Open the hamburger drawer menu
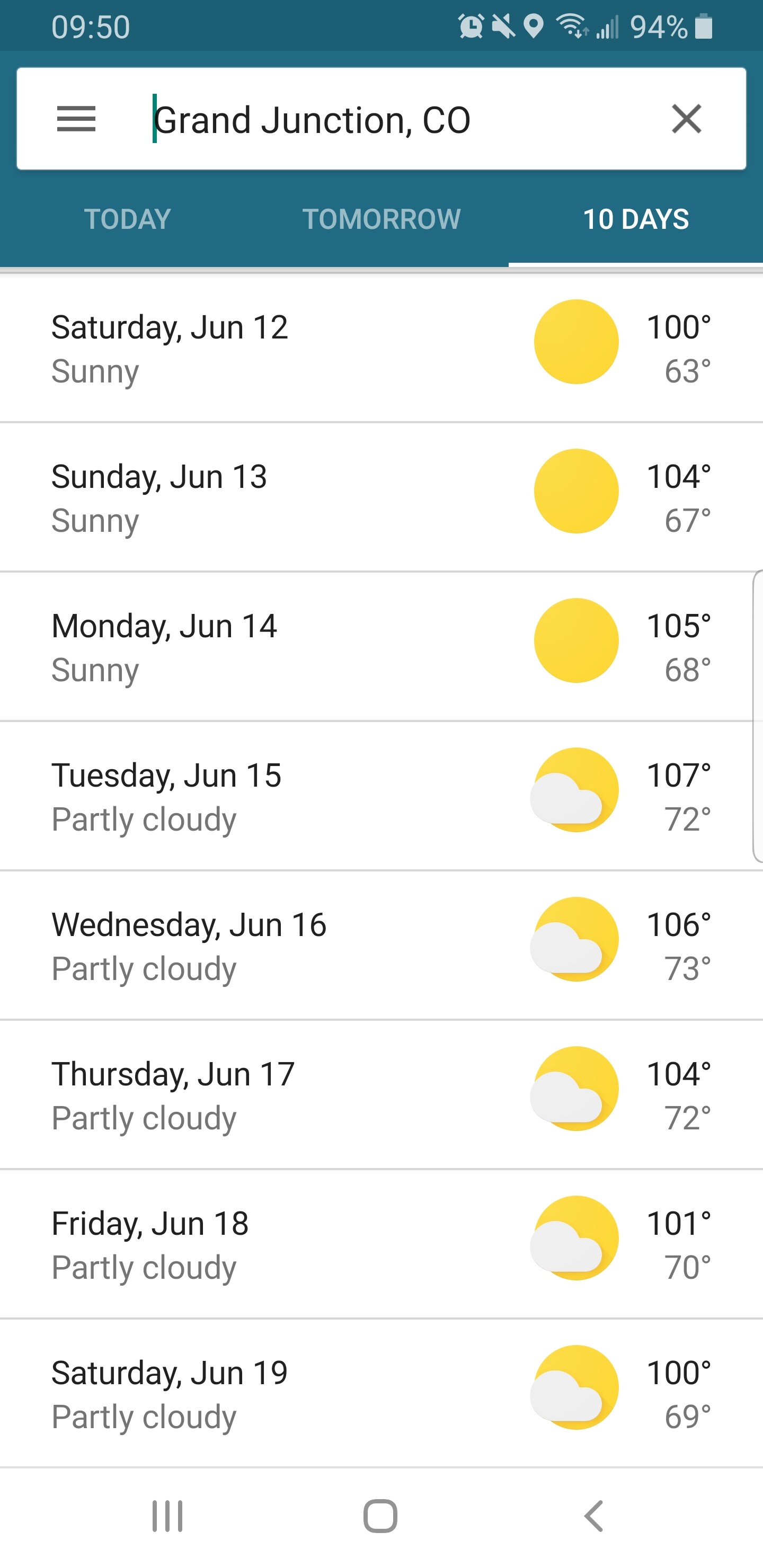The width and height of the screenshot is (763, 1568). (76, 119)
